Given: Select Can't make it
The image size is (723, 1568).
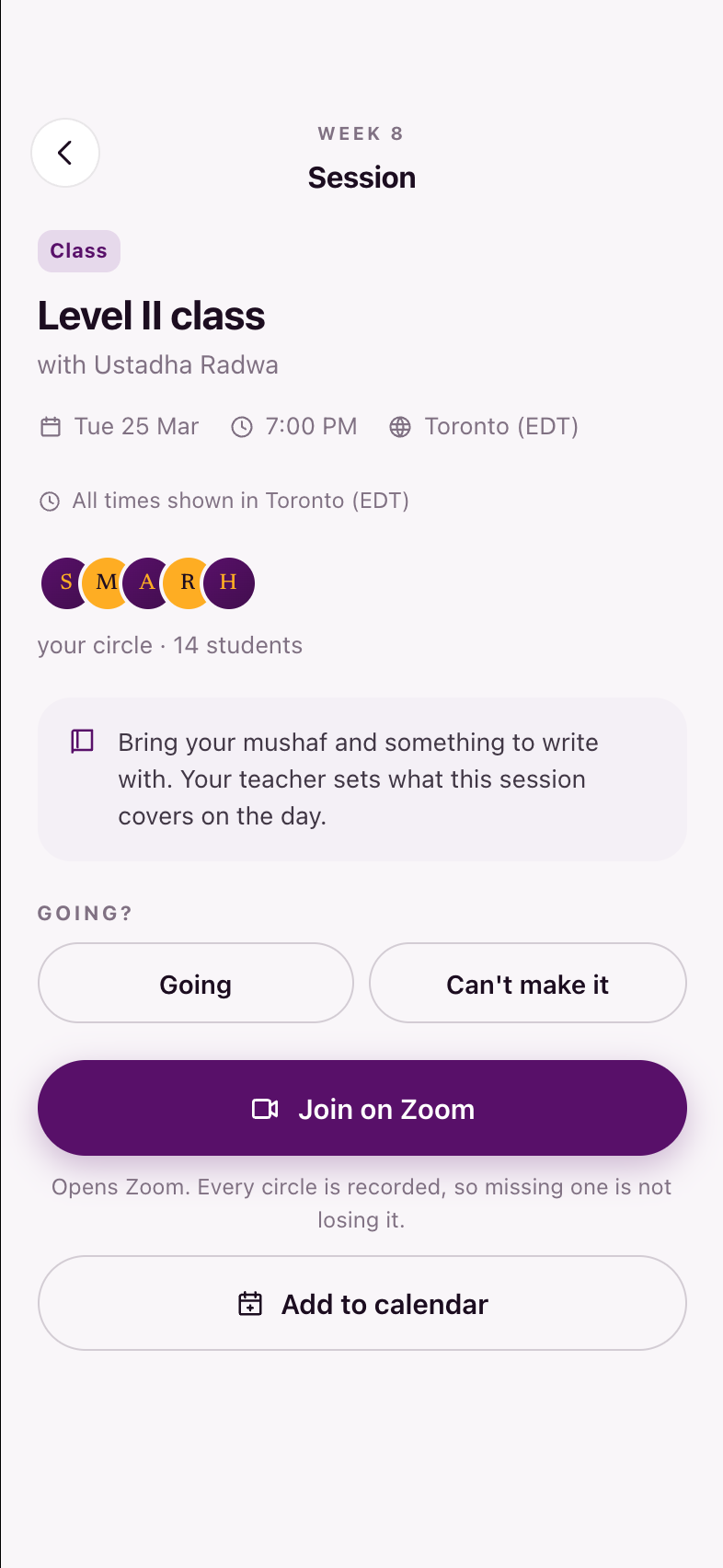Looking at the screenshot, I should coord(528,983).
